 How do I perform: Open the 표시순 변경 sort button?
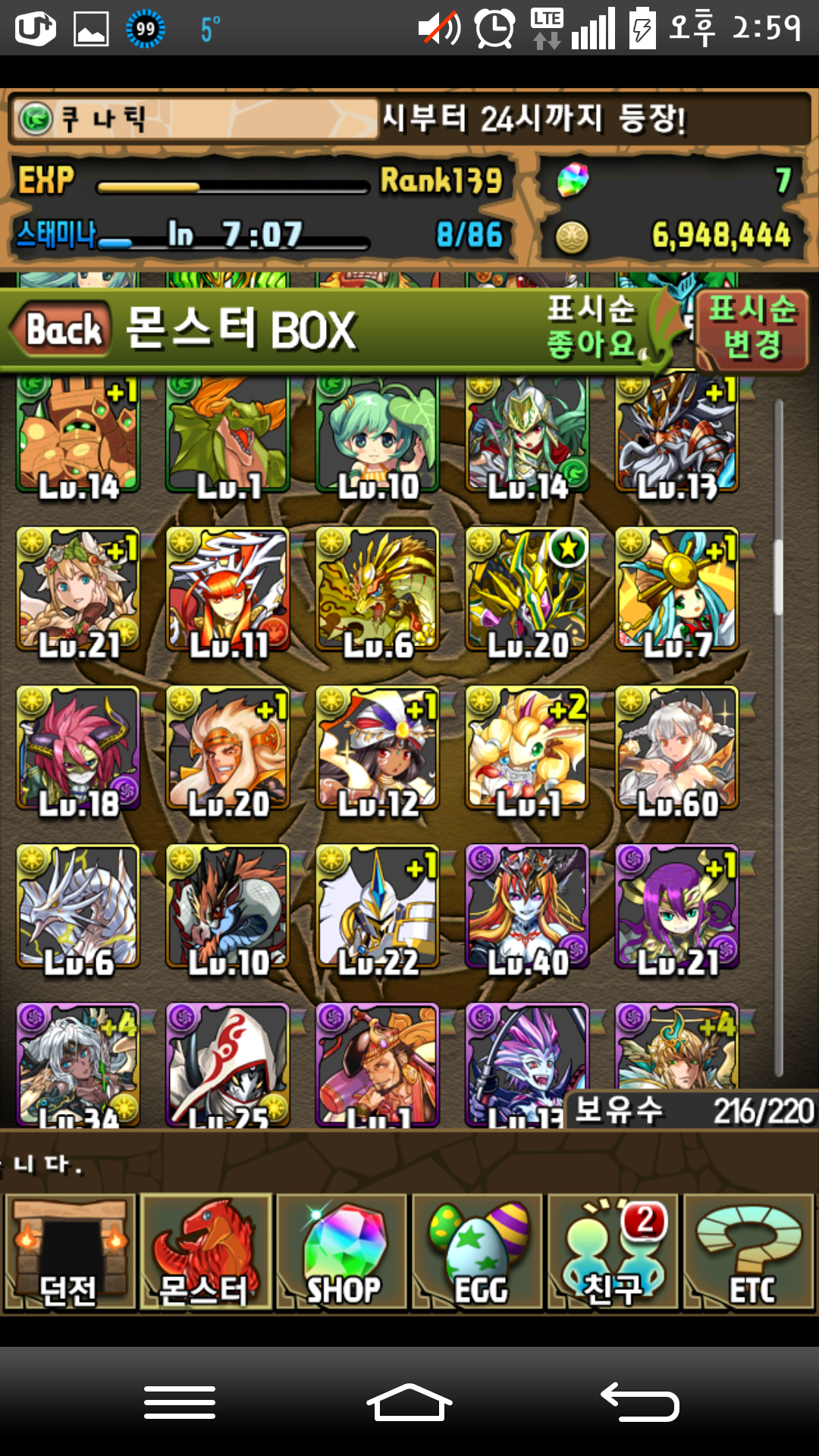pos(751,330)
